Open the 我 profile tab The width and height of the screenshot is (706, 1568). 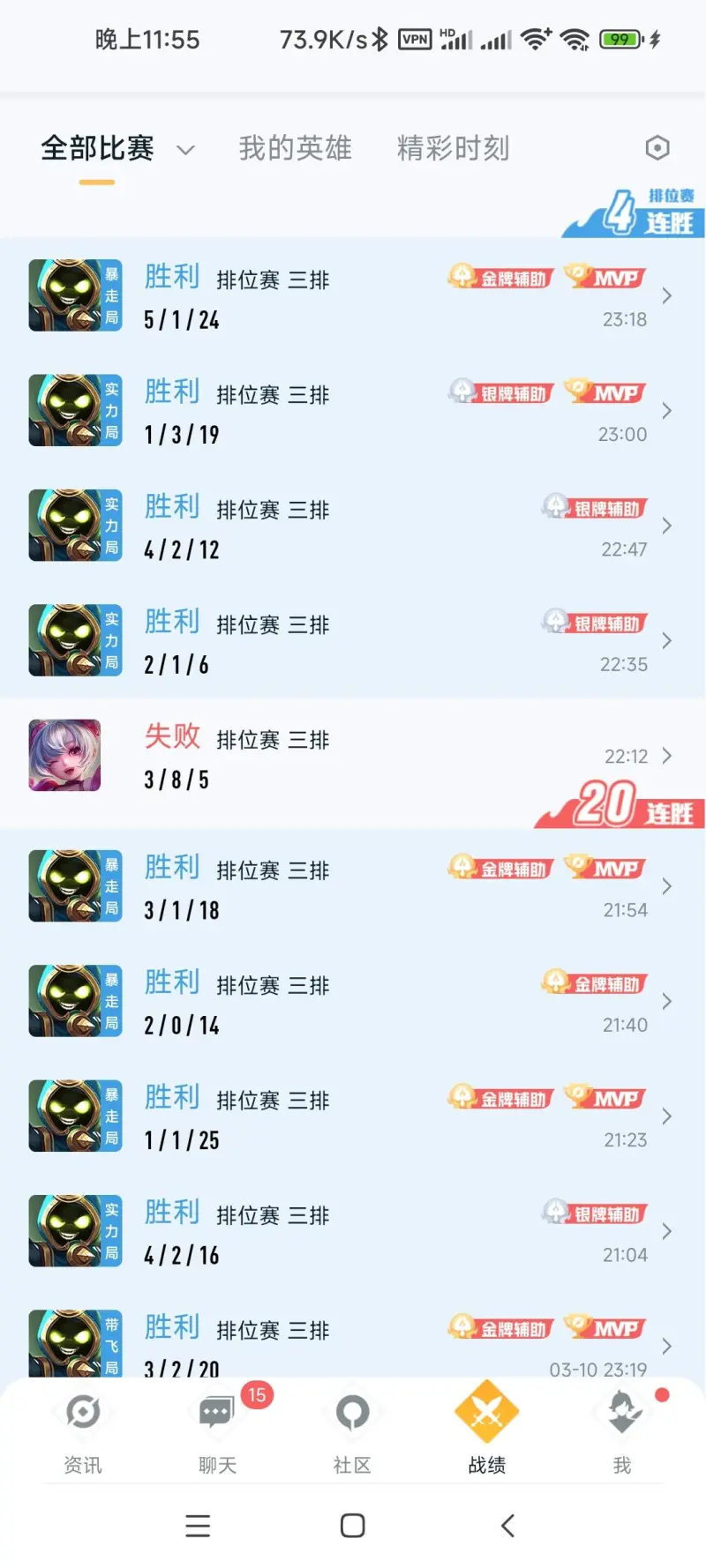[x=622, y=1430]
